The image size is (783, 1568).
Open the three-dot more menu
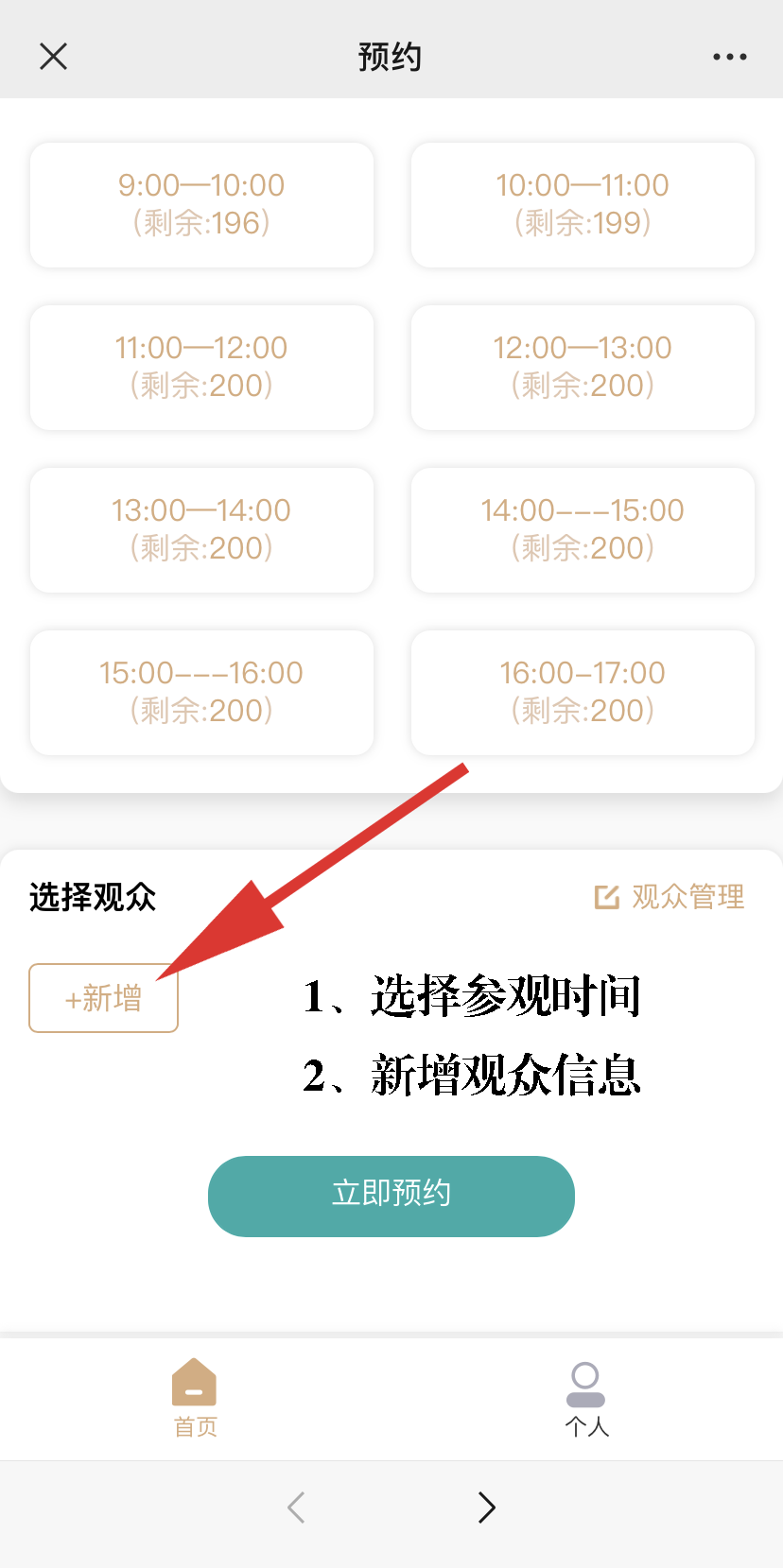729,57
